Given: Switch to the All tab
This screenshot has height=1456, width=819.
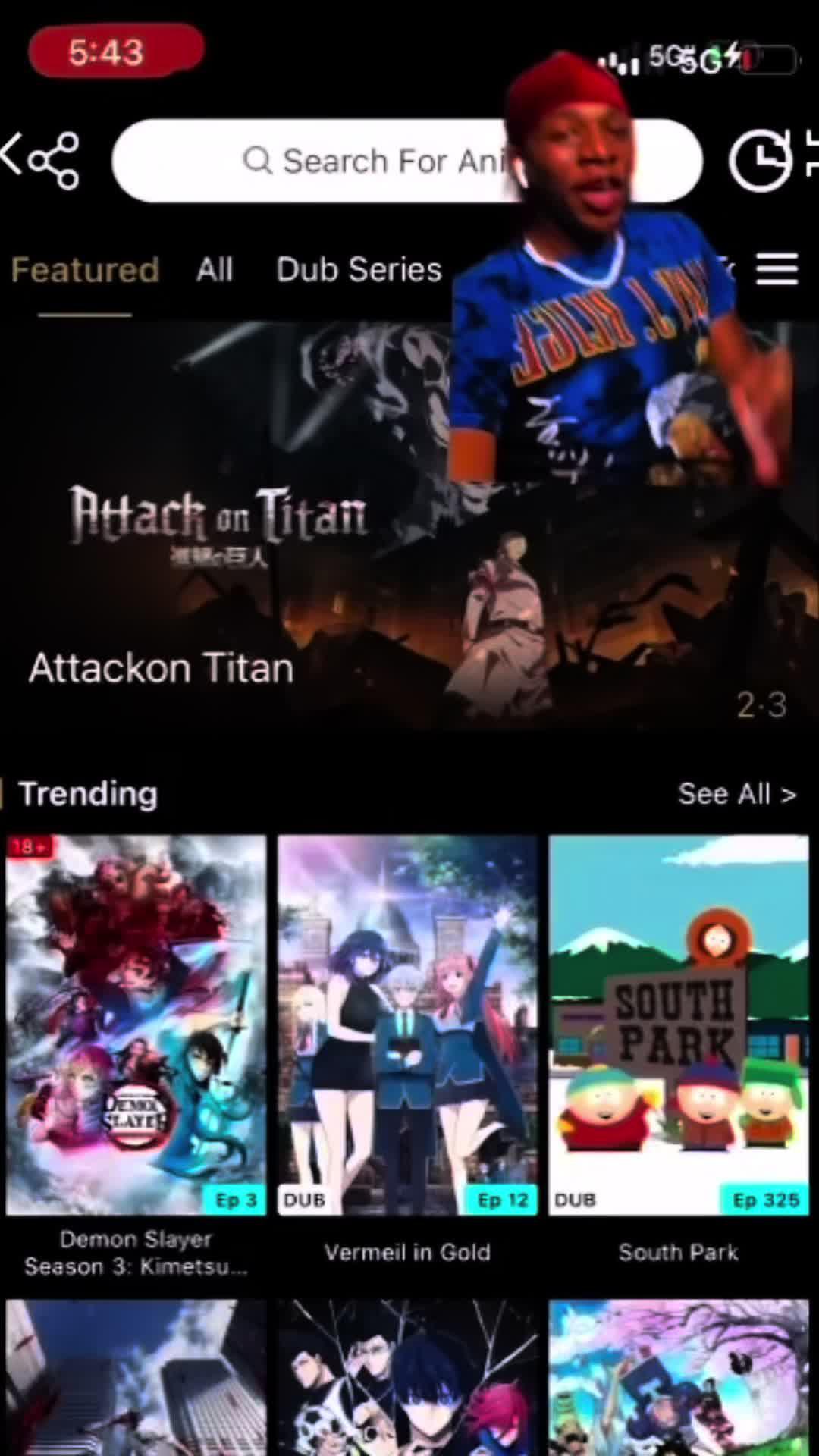Looking at the screenshot, I should pos(215,270).
